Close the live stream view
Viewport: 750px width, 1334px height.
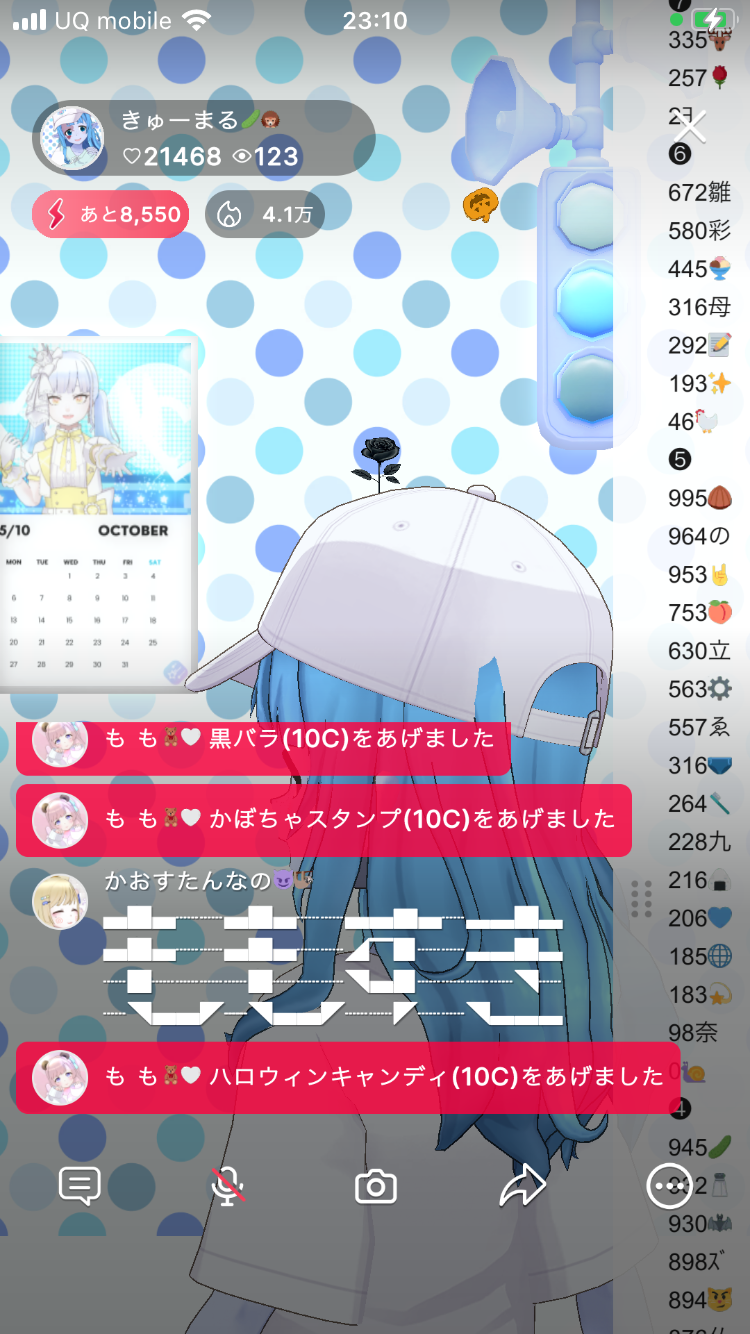point(689,129)
